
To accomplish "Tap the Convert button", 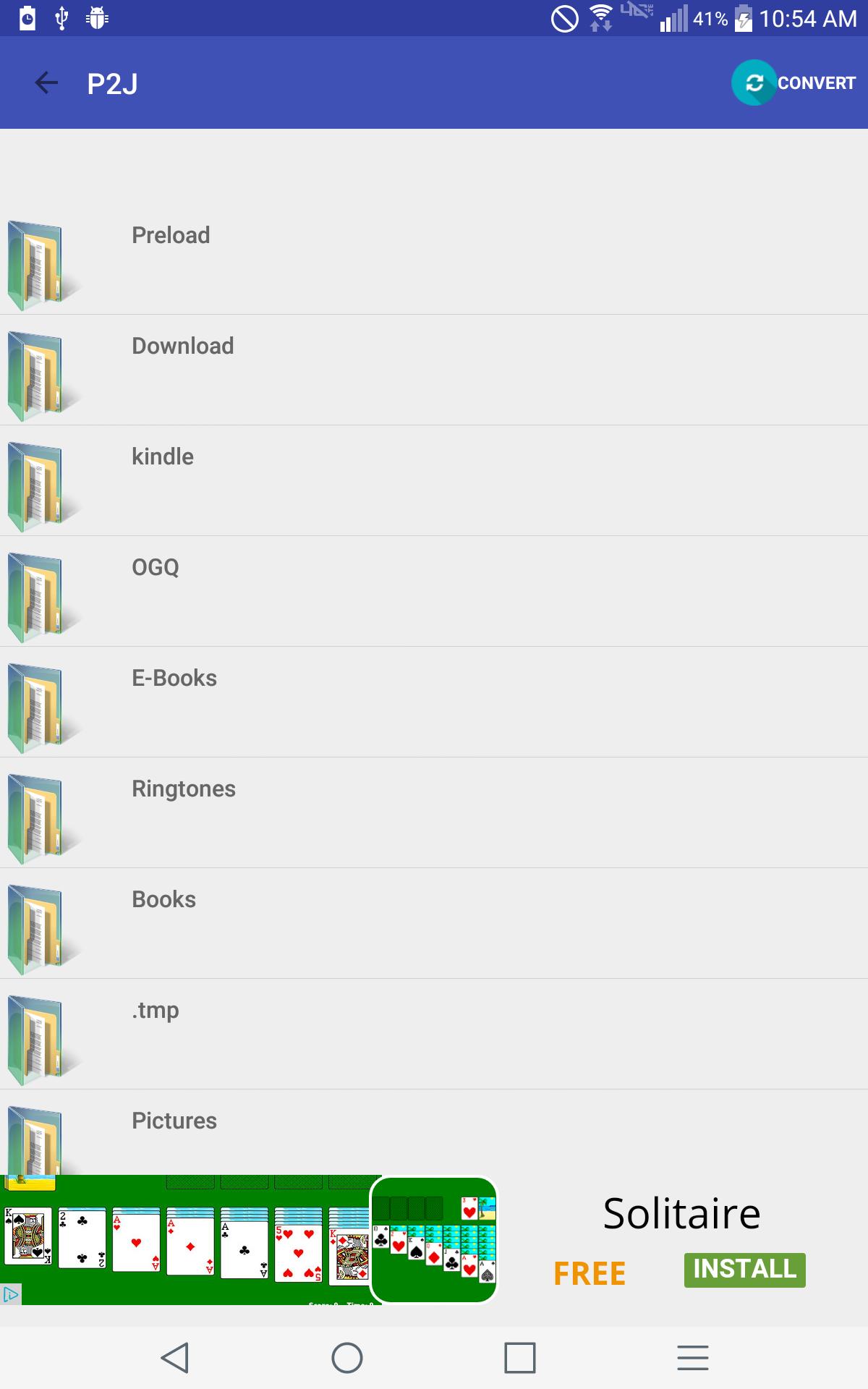I will tap(795, 83).
